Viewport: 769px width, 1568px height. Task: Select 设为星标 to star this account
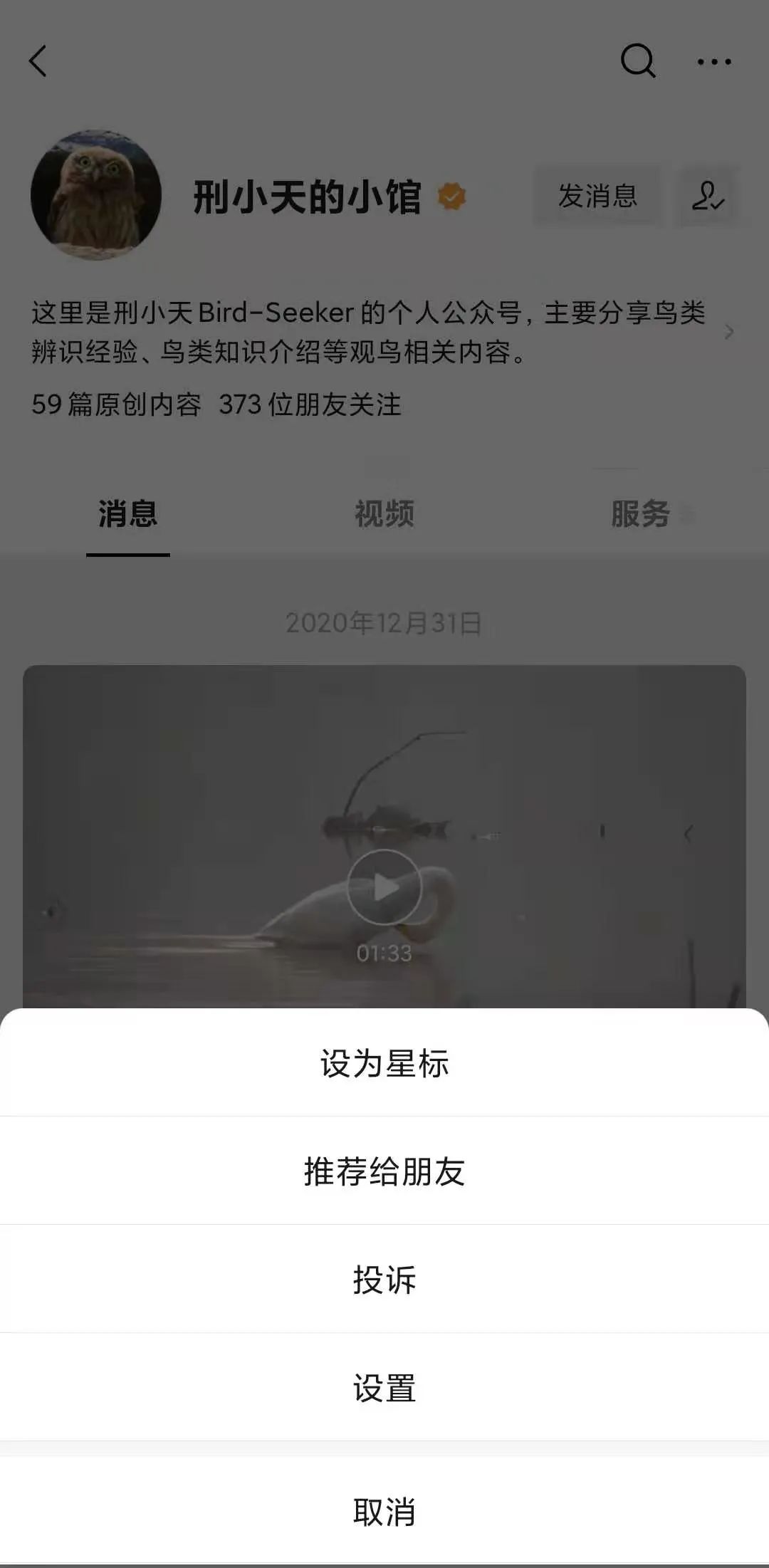(x=384, y=1063)
